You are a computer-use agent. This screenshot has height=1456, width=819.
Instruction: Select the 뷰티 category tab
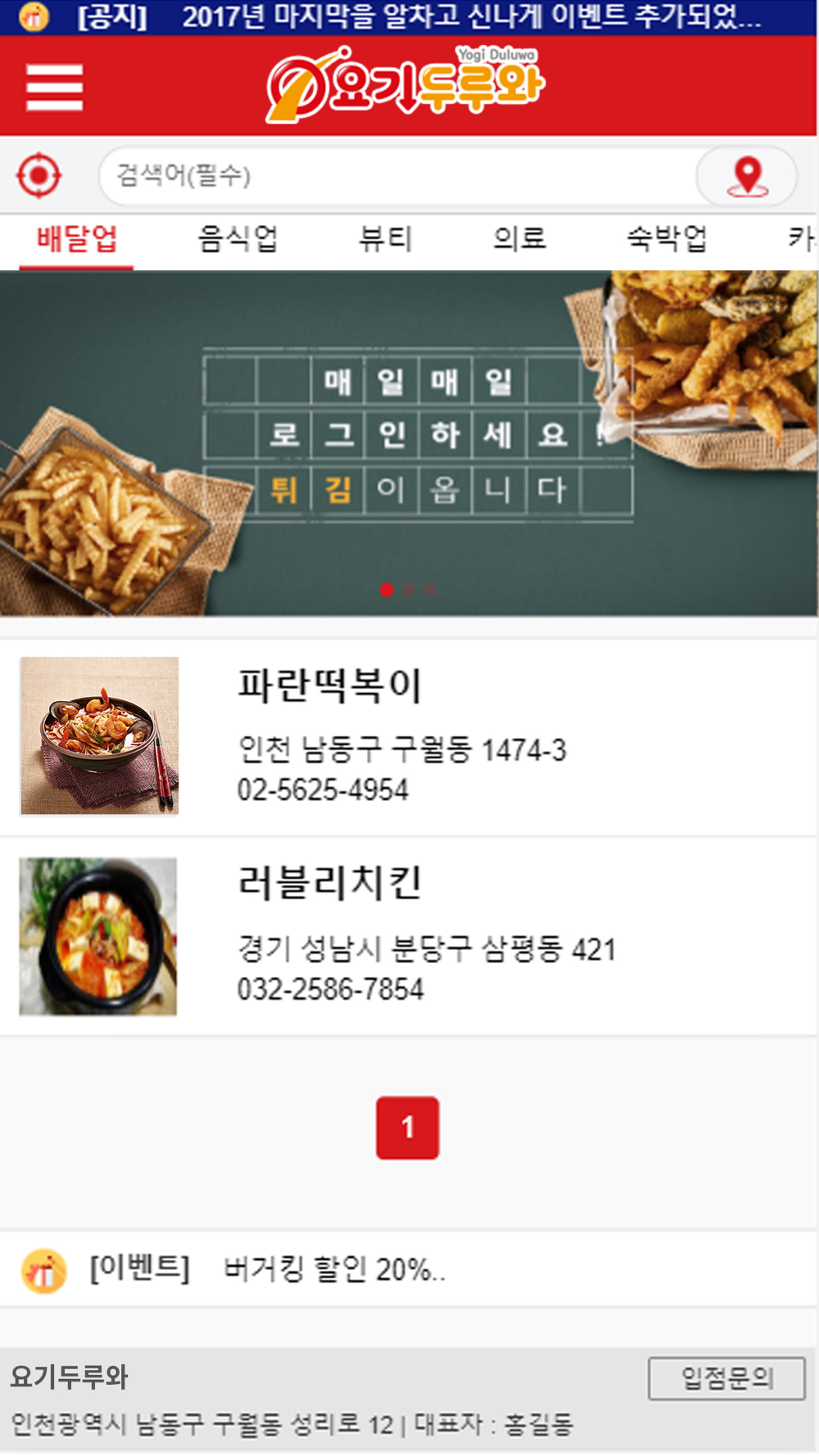(x=385, y=240)
